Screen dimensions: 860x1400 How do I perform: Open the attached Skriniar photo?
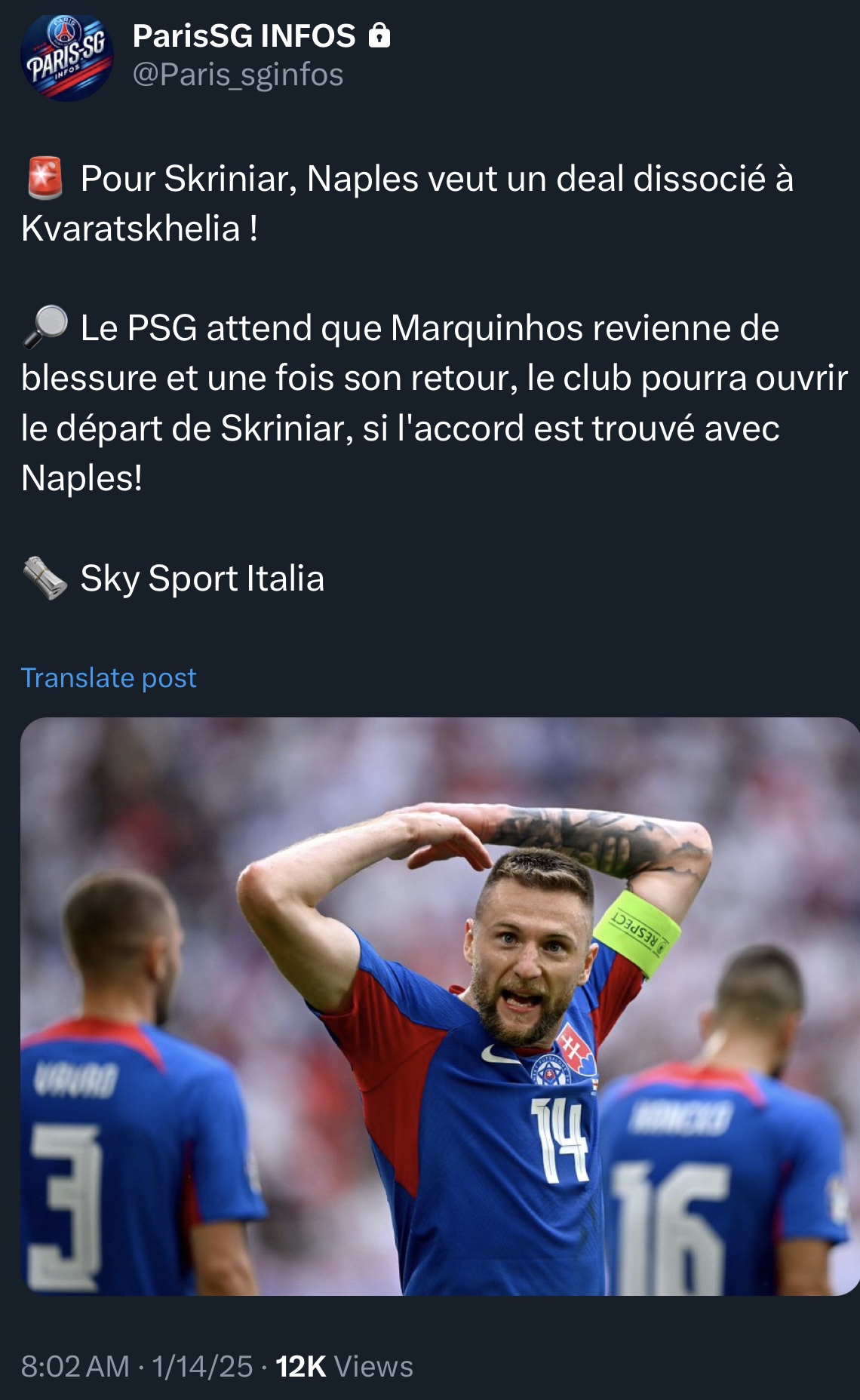[440, 1006]
